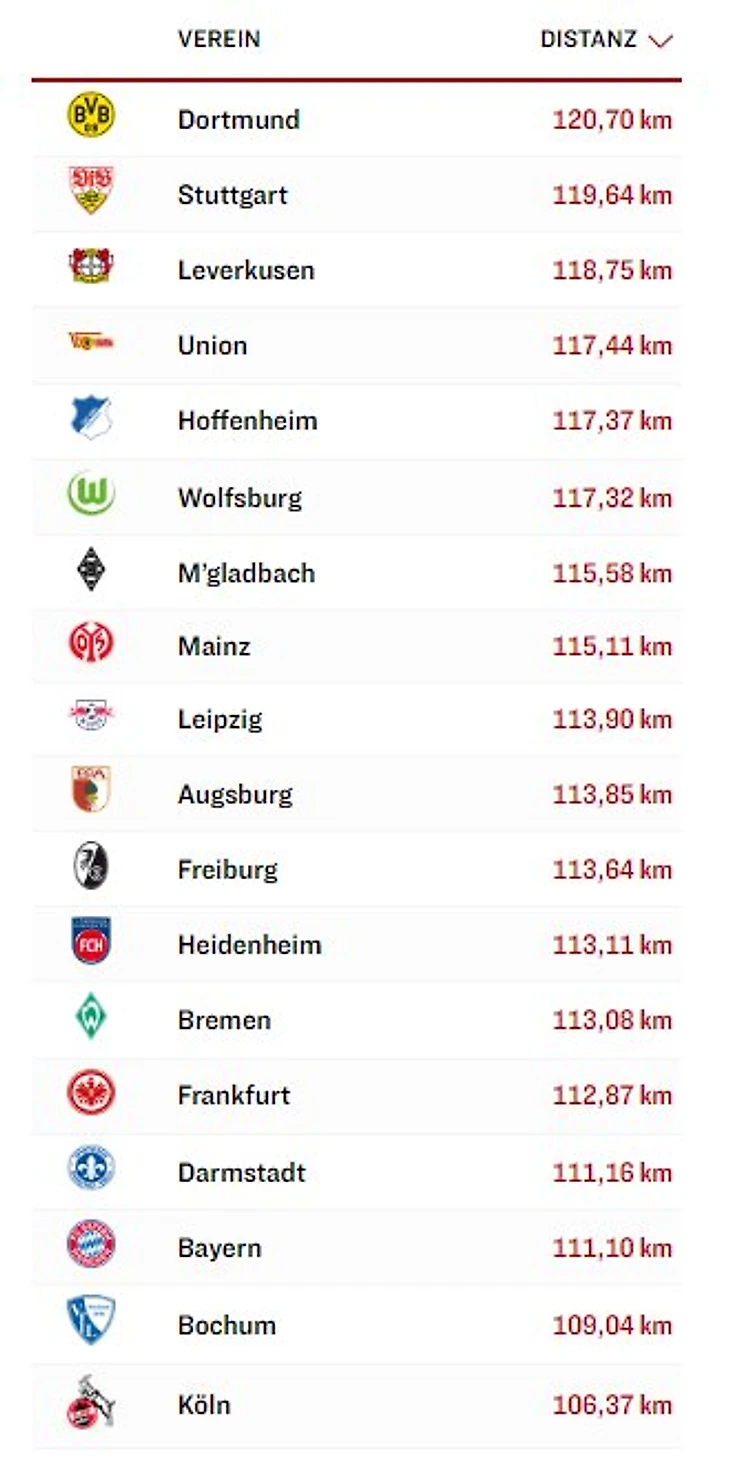The width and height of the screenshot is (730, 1480).
Task: Open the Bayern row
Action: 219,1248
